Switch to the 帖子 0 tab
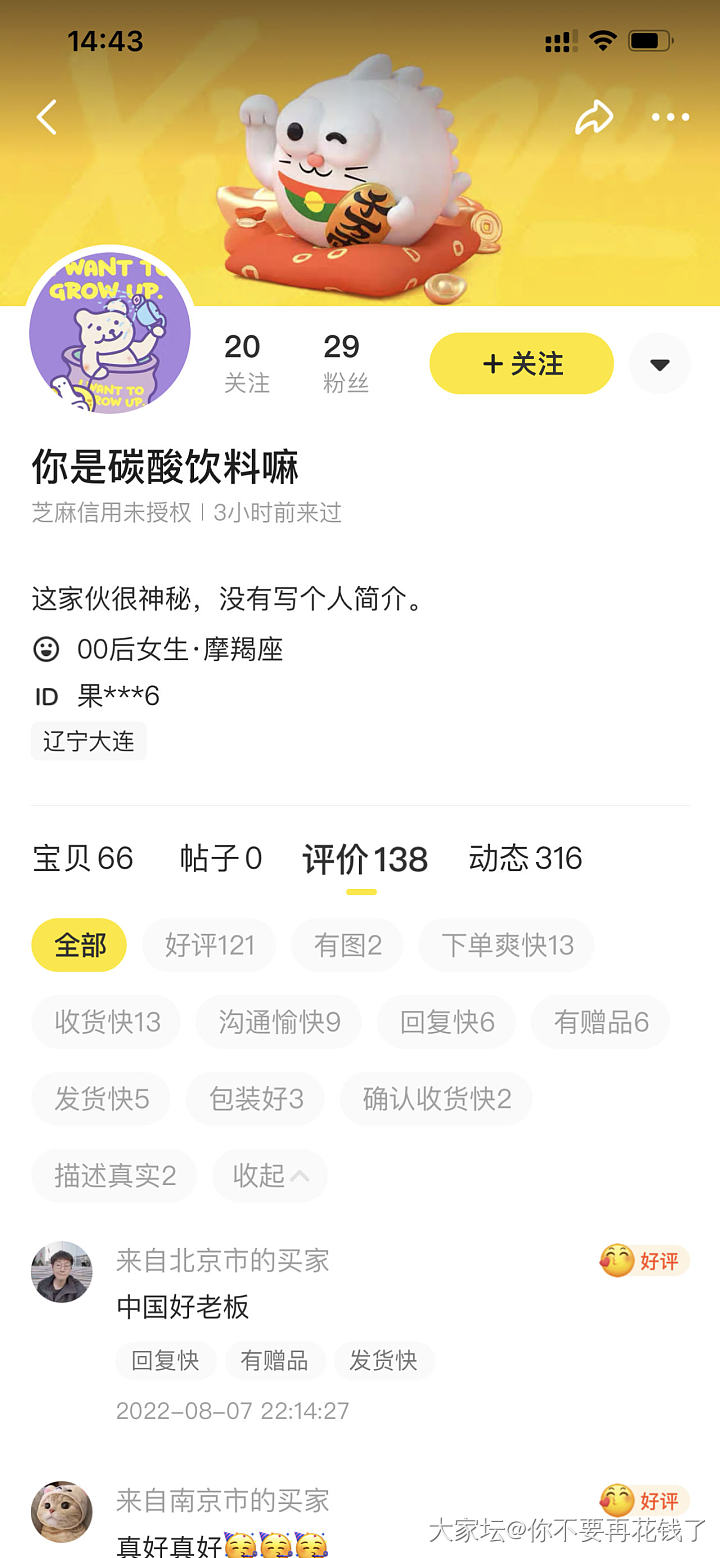Image resolution: width=720 pixels, height=1558 pixels. 221,858
